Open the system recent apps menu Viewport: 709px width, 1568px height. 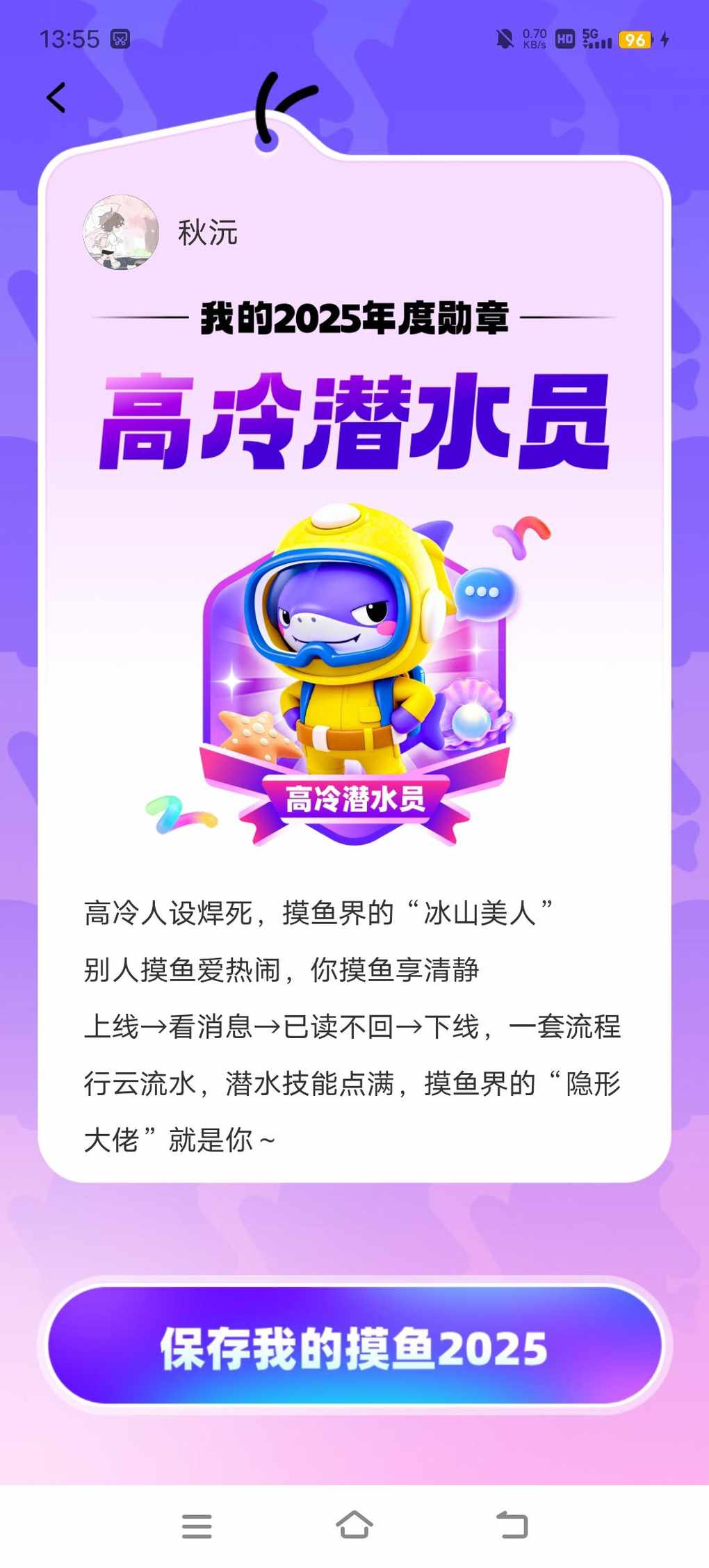197,1526
